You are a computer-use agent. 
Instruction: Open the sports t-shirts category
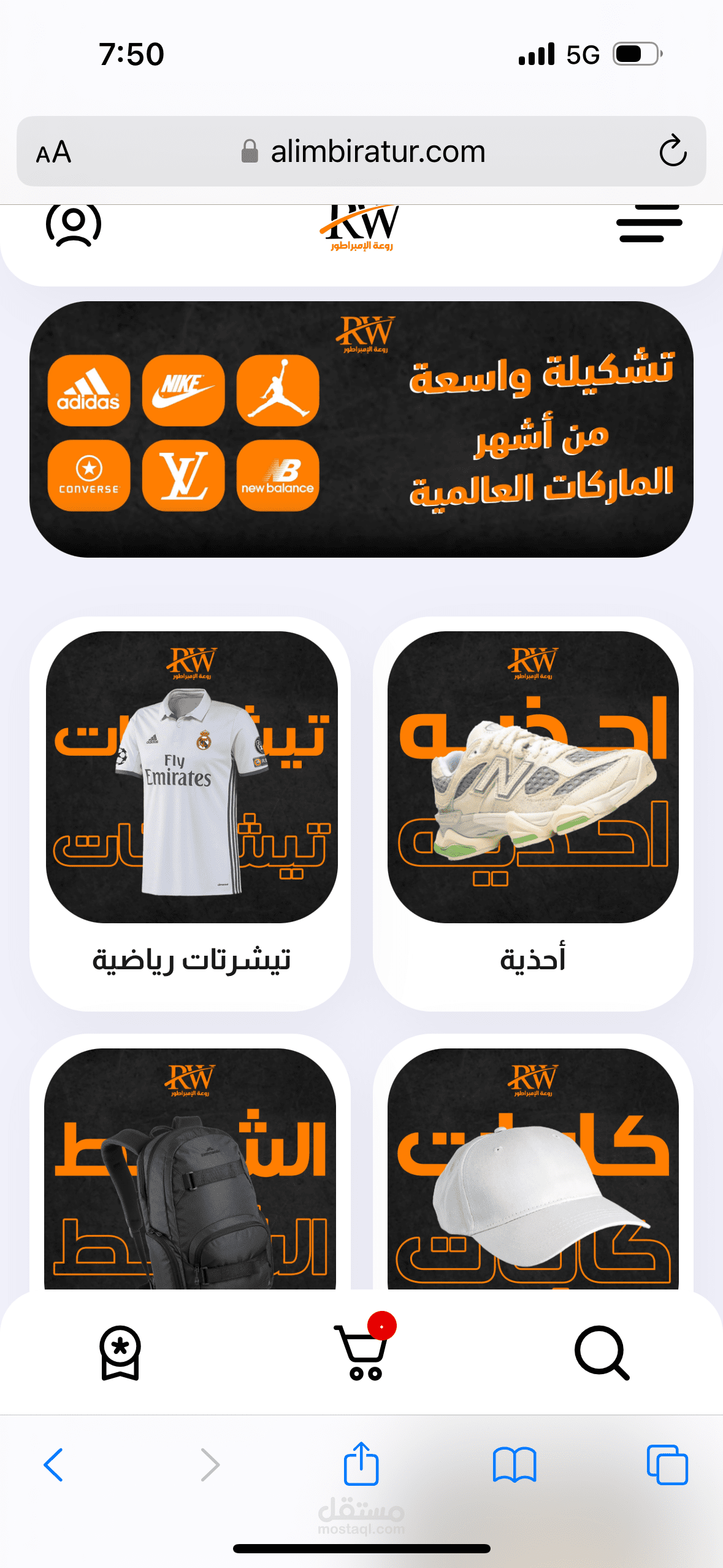[x=191, y=813]
